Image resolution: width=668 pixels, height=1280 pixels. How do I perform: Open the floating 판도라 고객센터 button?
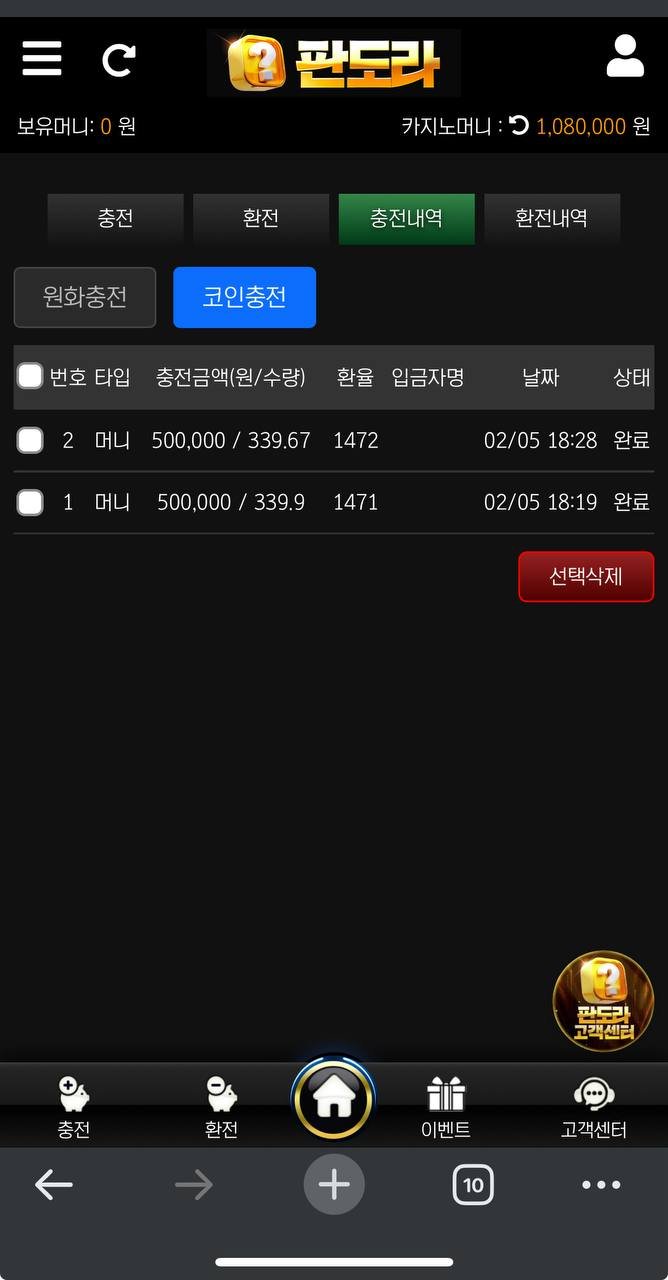point(602,1001)
